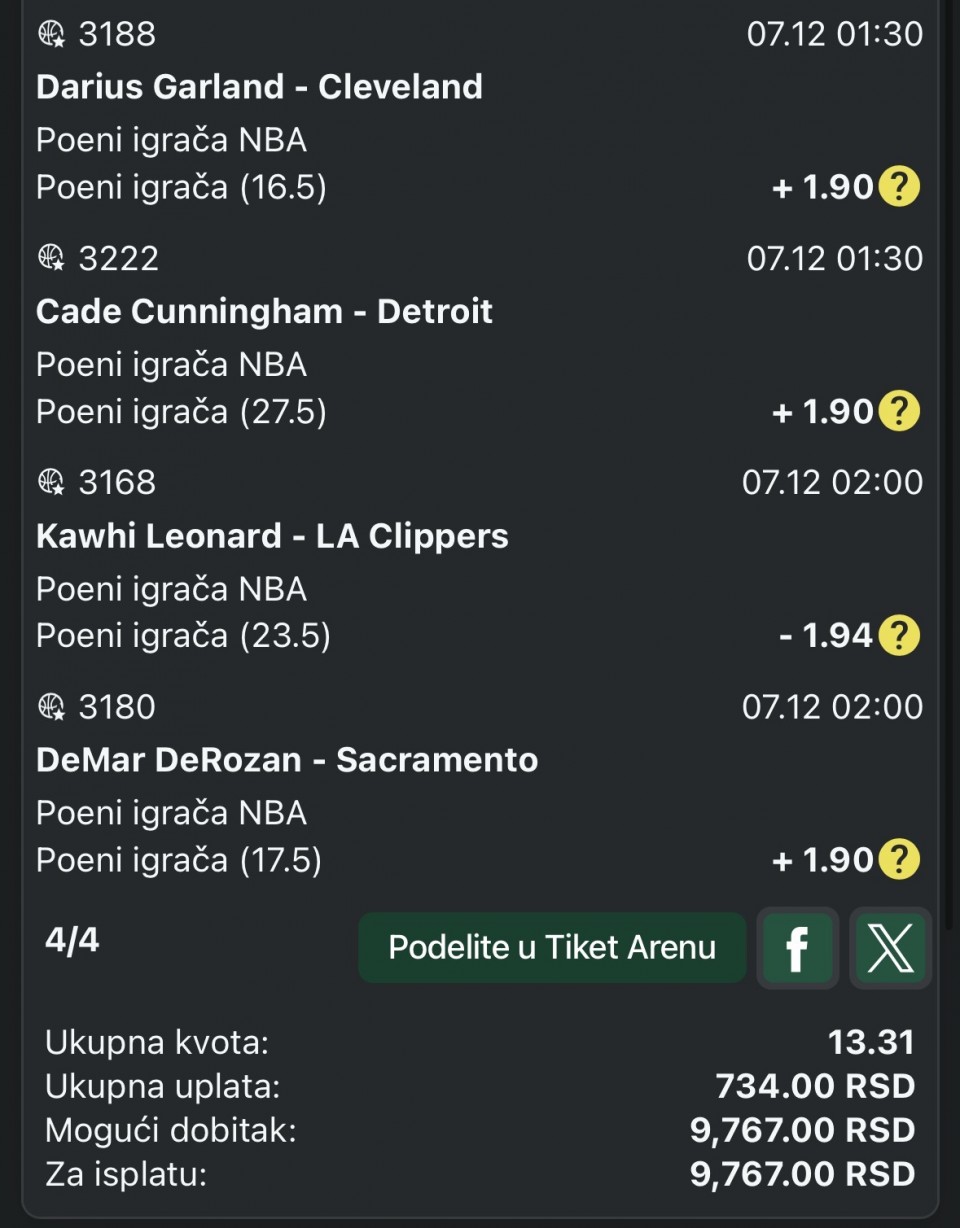Open help icon for Darius Garland bet
The height and width of the screenshot is (1228, 960).
click(x=898, y=187)
